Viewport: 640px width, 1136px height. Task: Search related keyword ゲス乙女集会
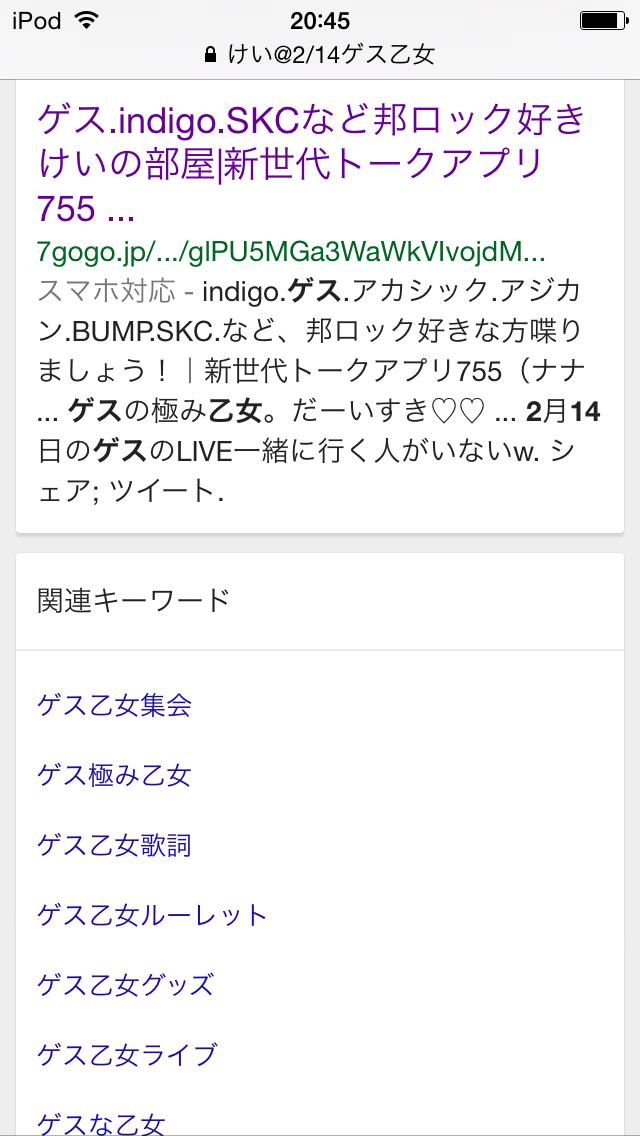[x=114, y=706]
